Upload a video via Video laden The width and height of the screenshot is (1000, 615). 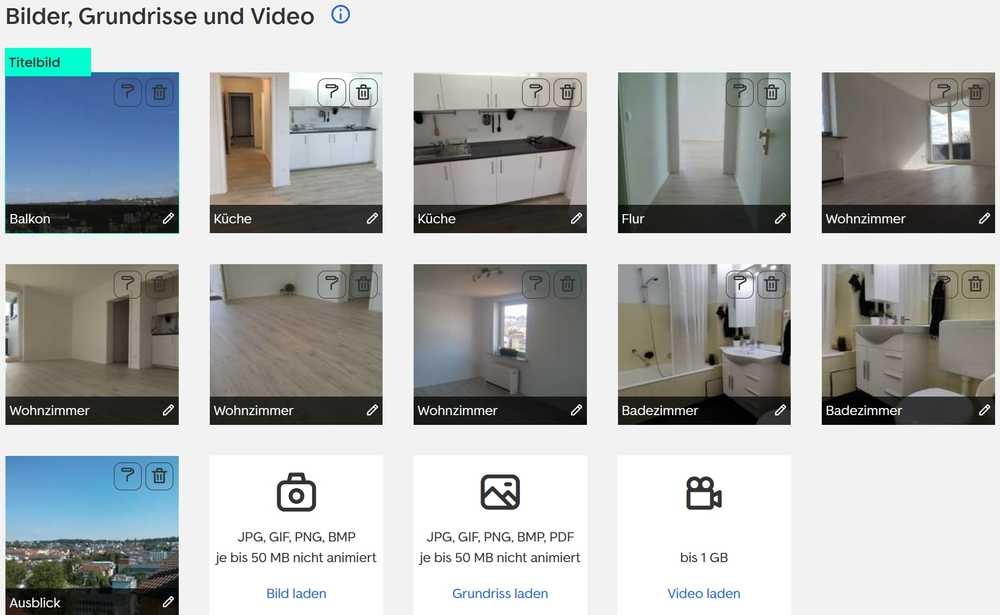pyautogui.click(x=704, y=593)
